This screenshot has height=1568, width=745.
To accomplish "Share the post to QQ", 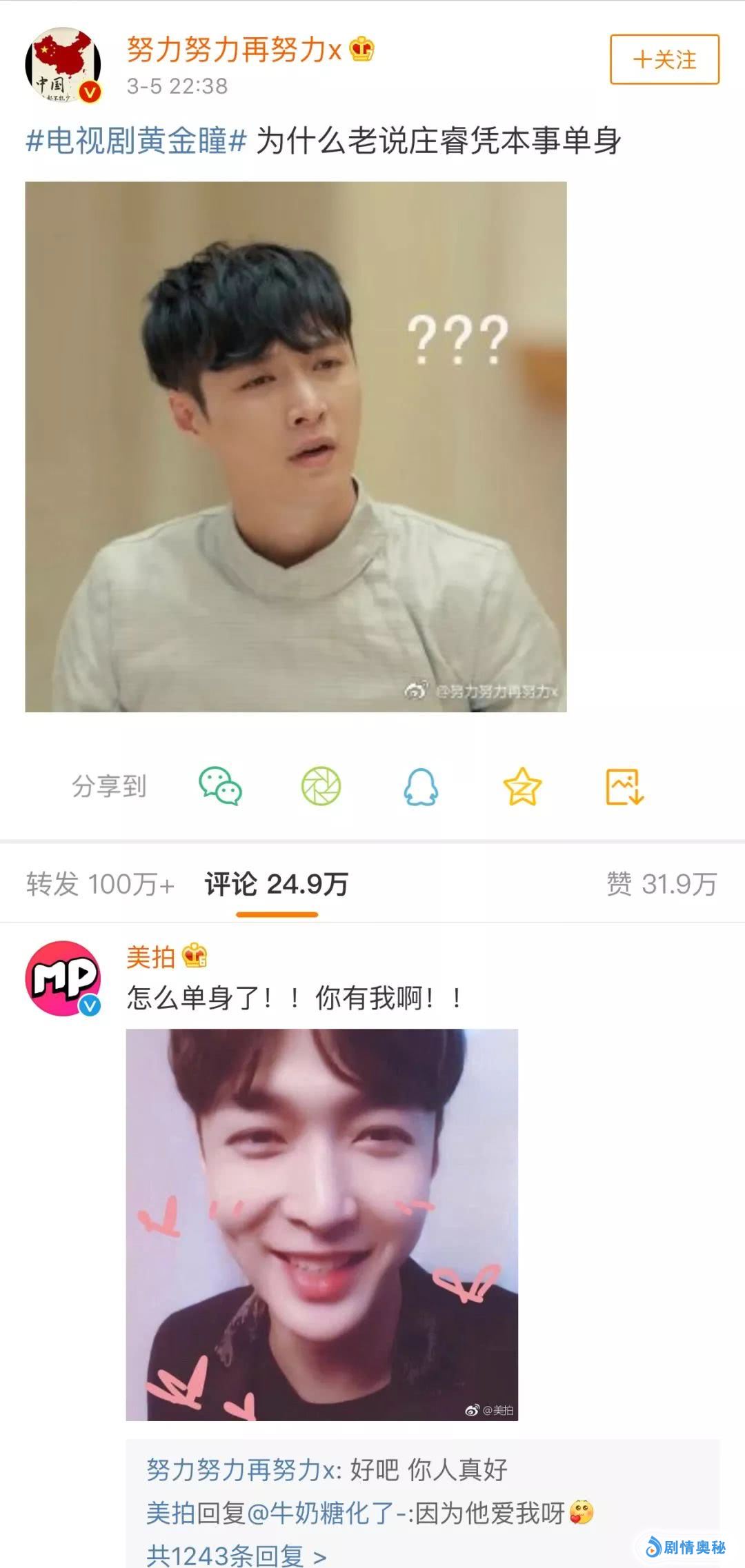I will pyautogui.click(x=421, y=786).
